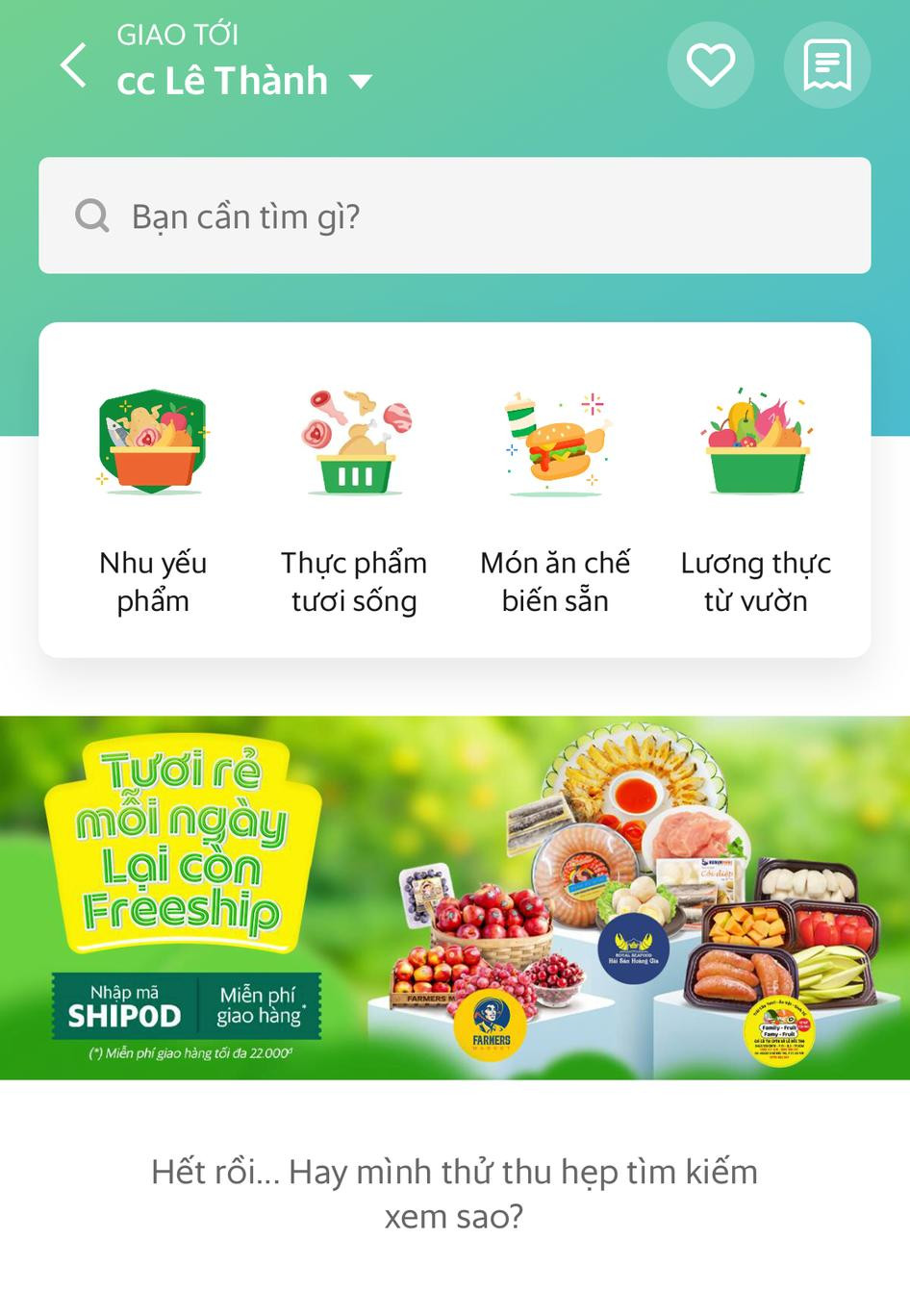Select the Thực phẩm tươi sống category icon
The height and width of the screenshot is (1316, 910).
pyautogui.click(x=354, y=441)
